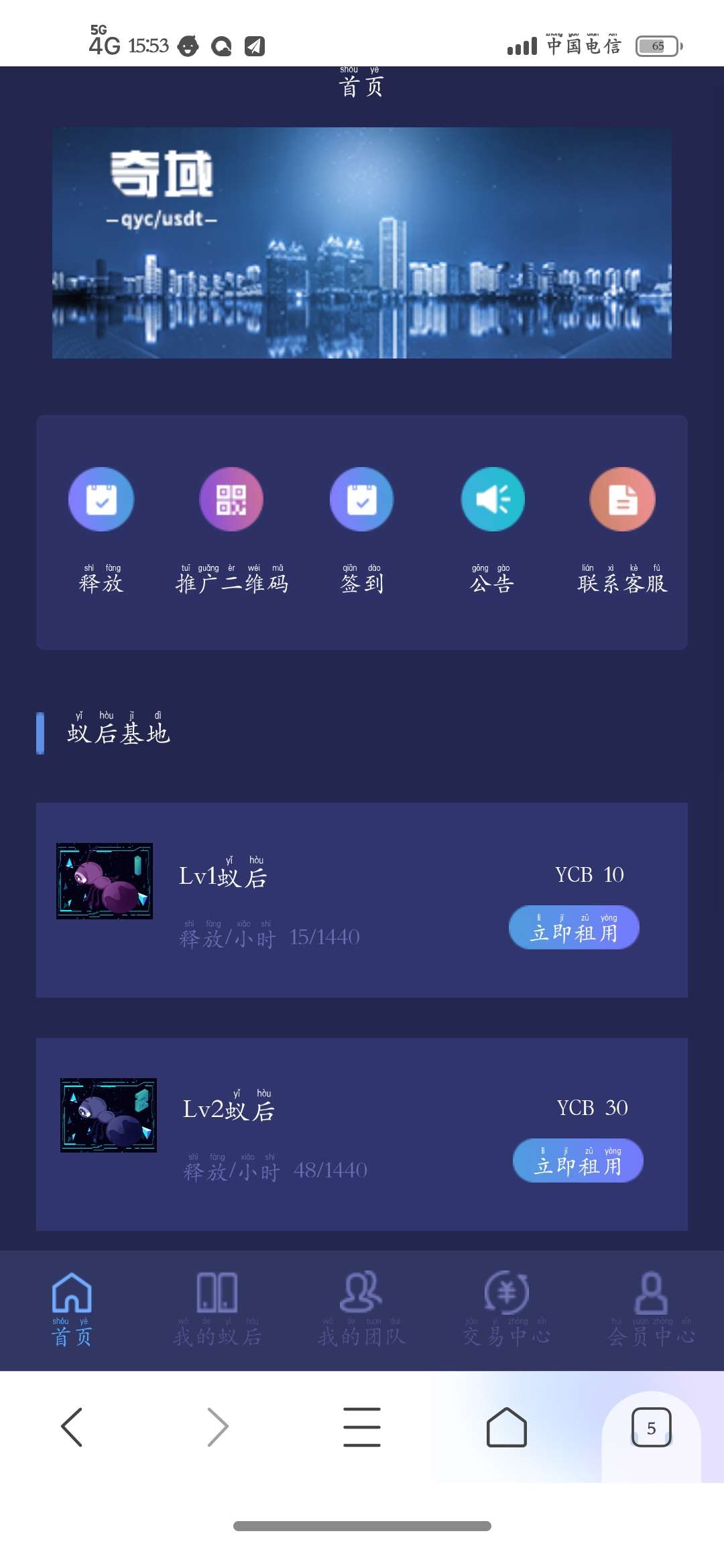Screen dimensions: 724x1568
Task: Tap the 签到 check-in icon
Action: click(x=362, y=500)
